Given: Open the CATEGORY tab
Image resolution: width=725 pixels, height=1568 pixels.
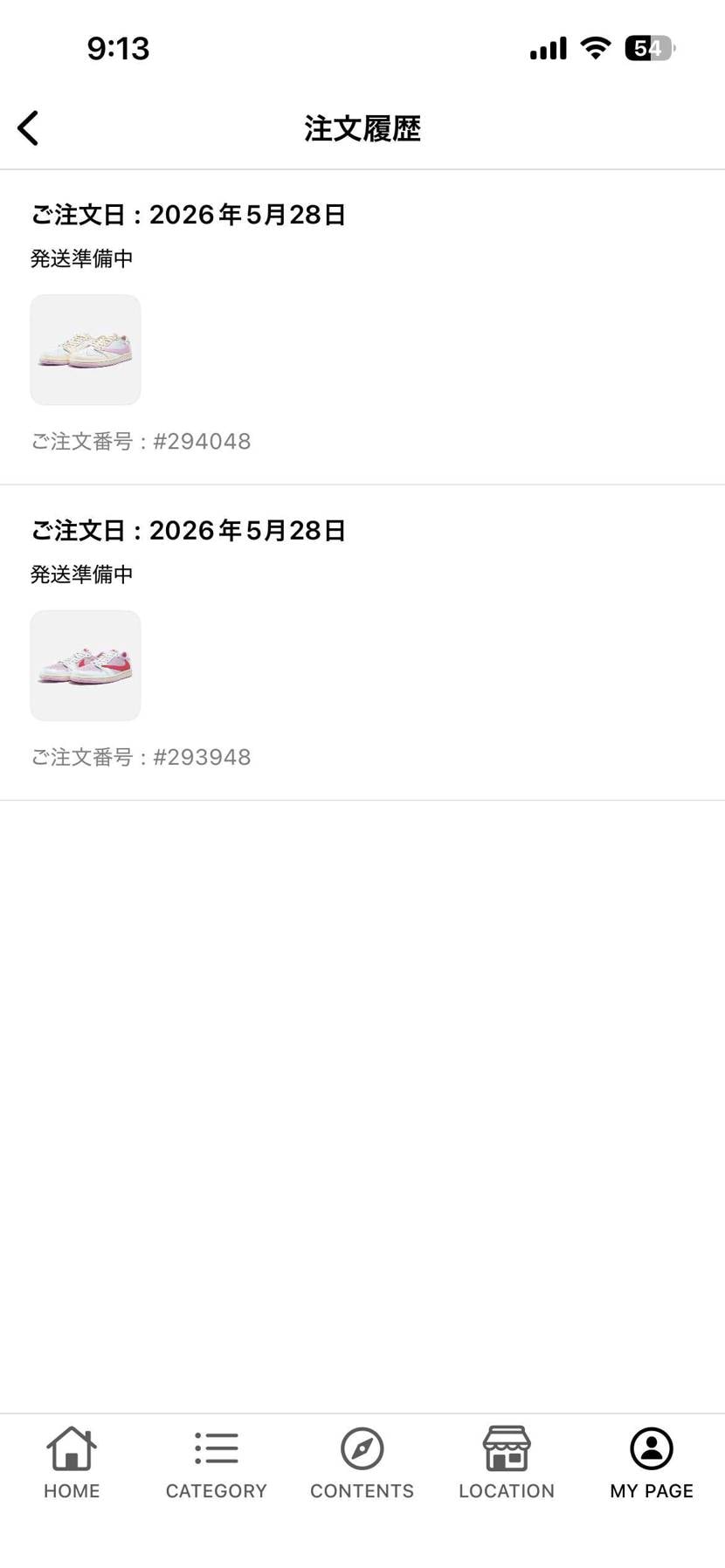Looking at the screenshot, I should click(x=217, y=1463).
